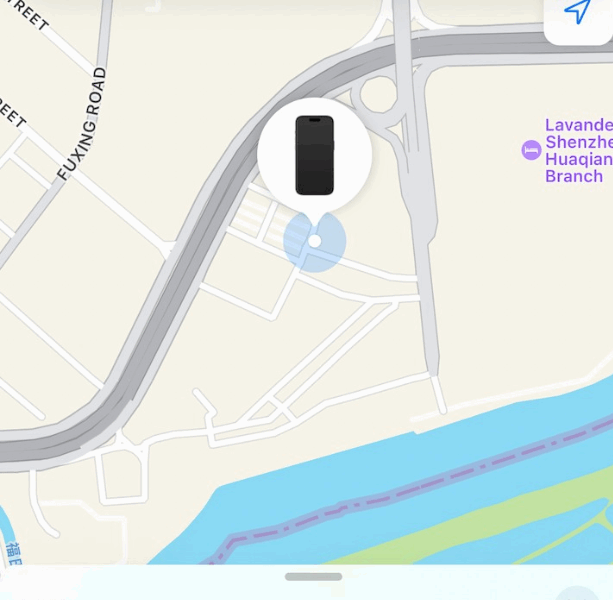Select the iPhone device marker on map
Image resolution: width=613 pixels, height=600 pixels.
point(314,155)
